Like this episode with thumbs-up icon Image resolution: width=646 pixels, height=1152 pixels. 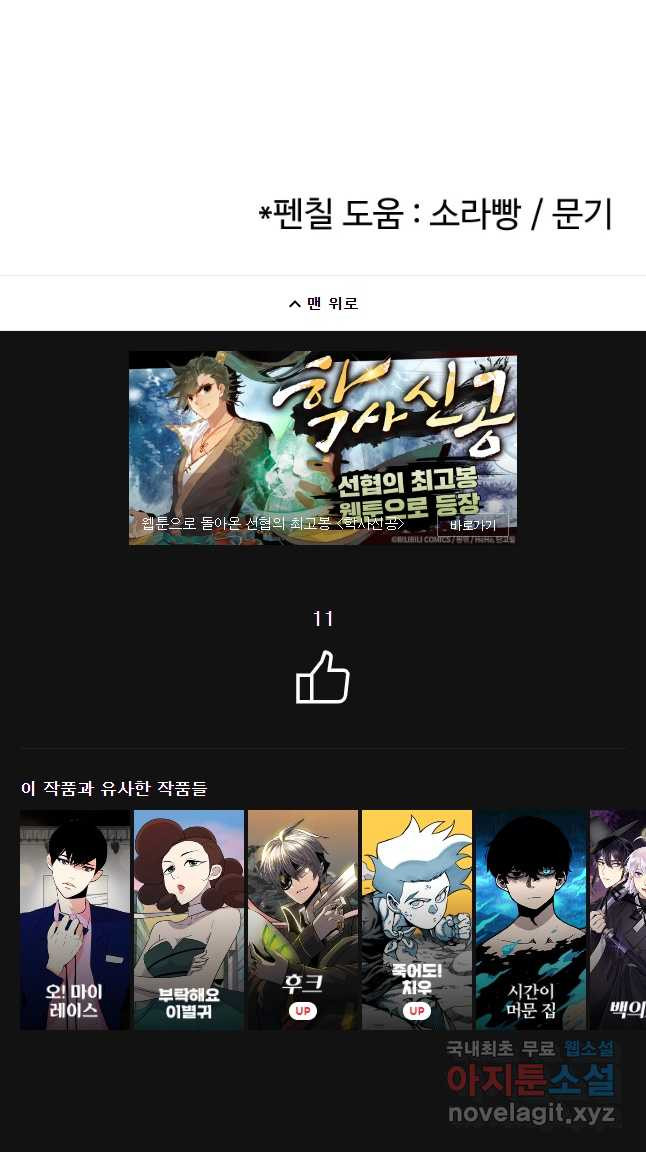(x=322, y=677)
